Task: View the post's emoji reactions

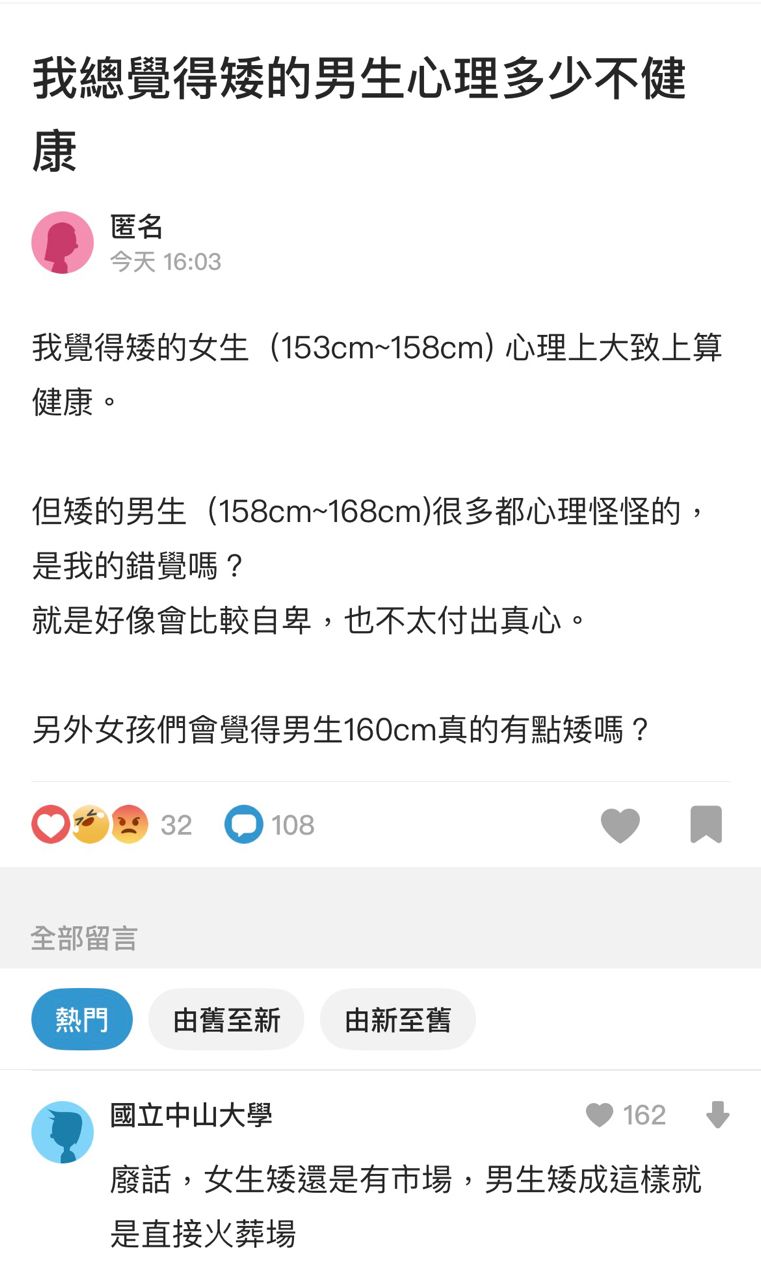Action: pos(90,825)
